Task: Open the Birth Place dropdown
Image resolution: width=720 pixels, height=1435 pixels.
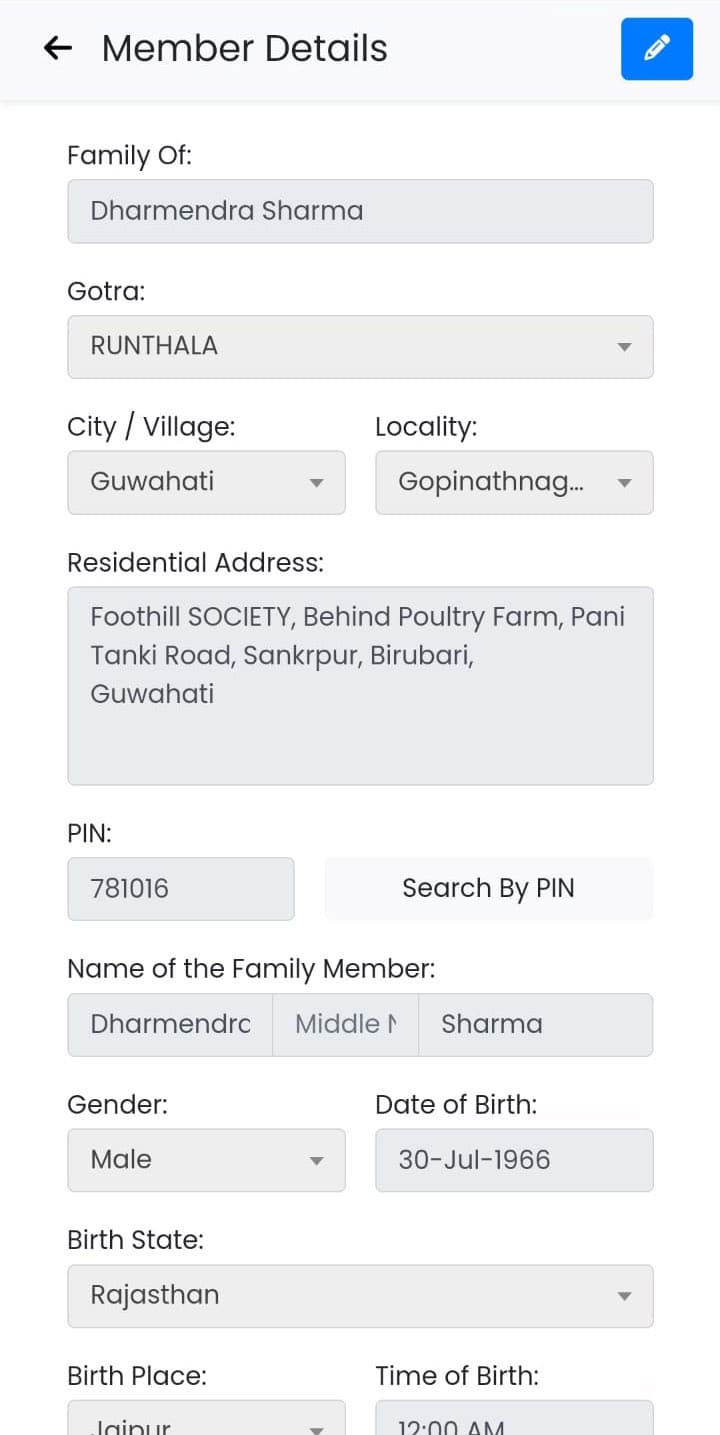Action: [x=206, y=1418]
